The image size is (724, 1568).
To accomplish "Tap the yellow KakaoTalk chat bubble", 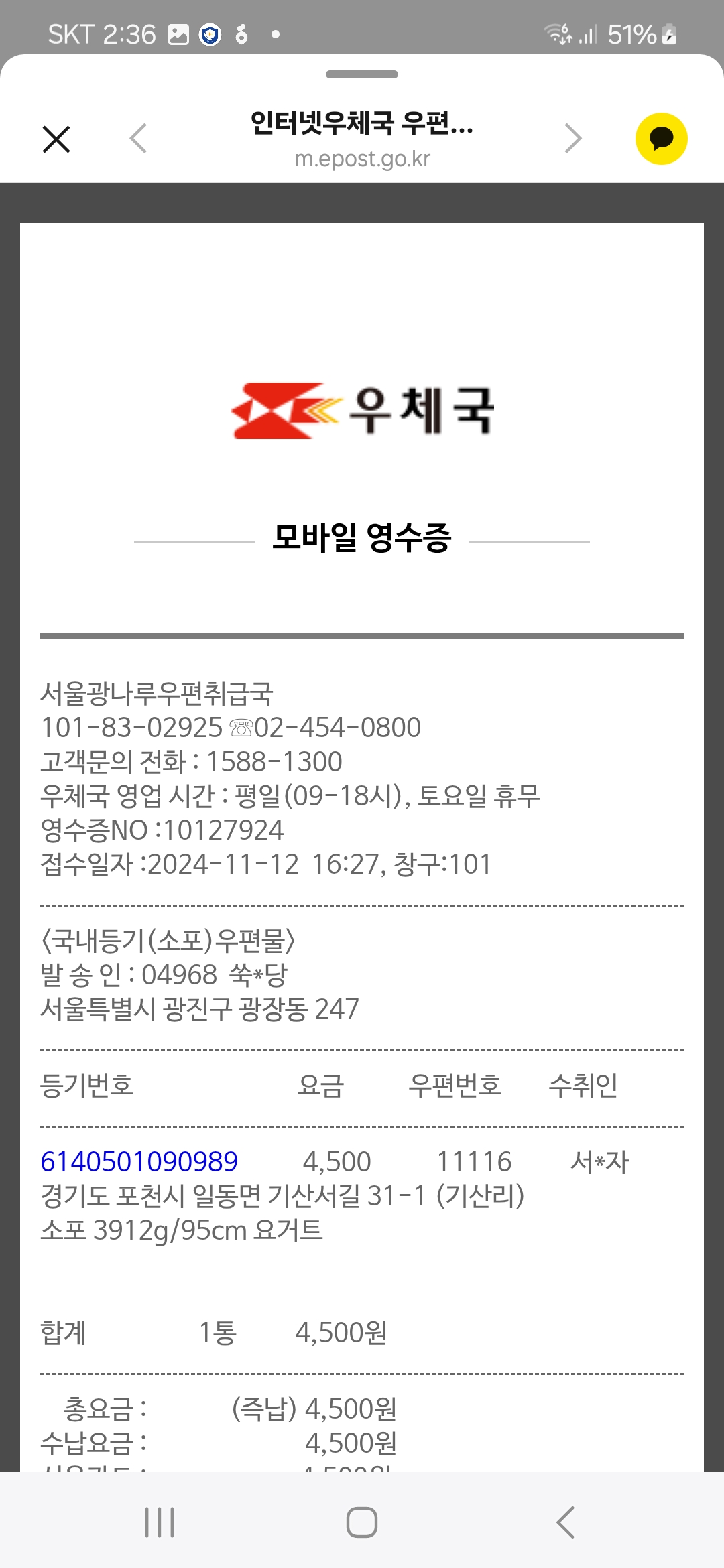I will point(661,139).
